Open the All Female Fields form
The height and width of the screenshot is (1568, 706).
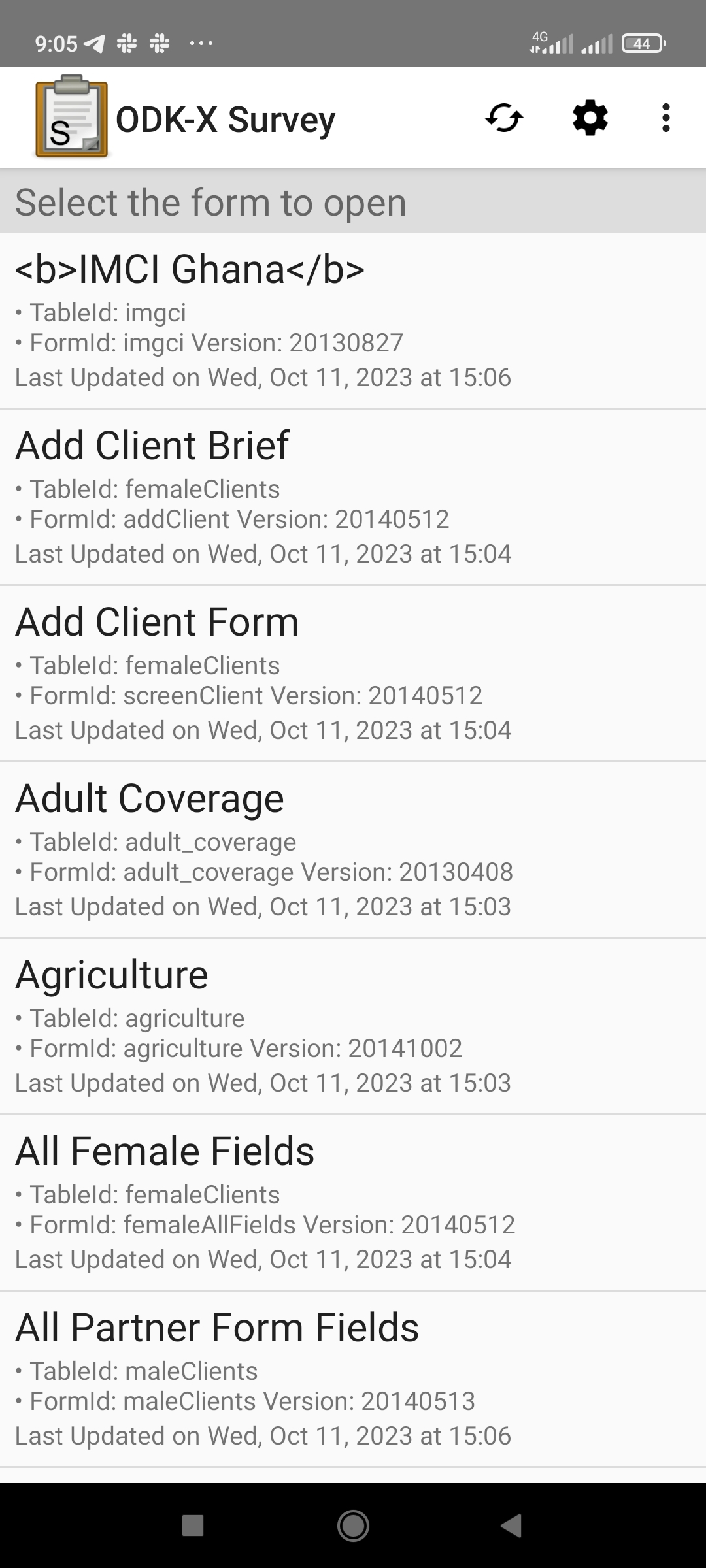pyautogui.click(x=261, y=1202)
